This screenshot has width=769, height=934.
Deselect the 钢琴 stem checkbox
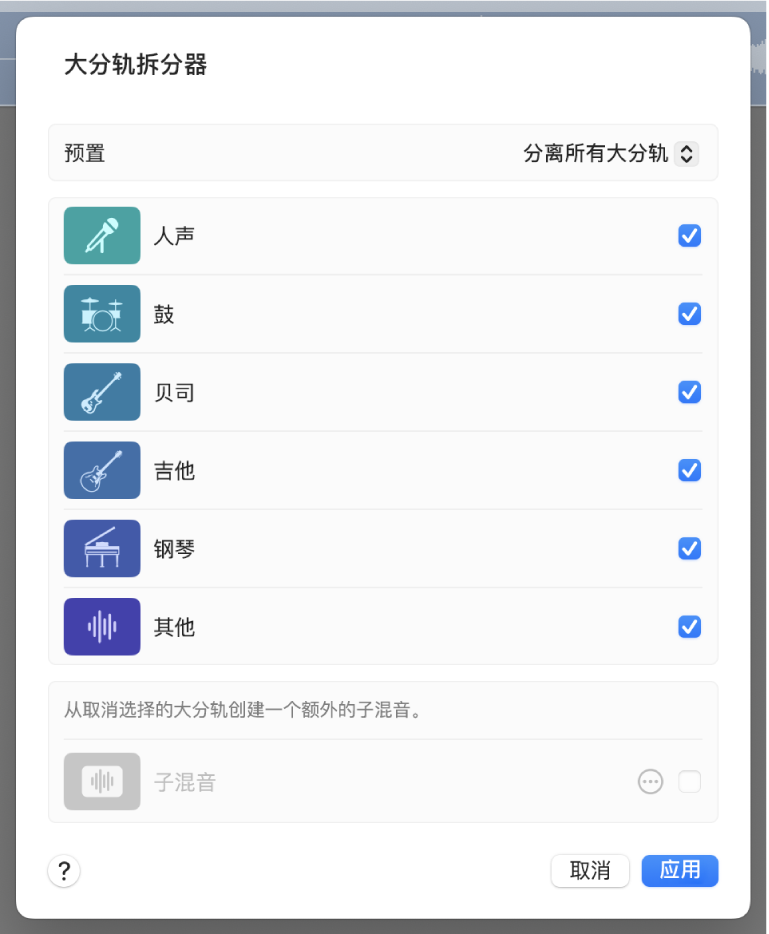[x=689, y=548]
